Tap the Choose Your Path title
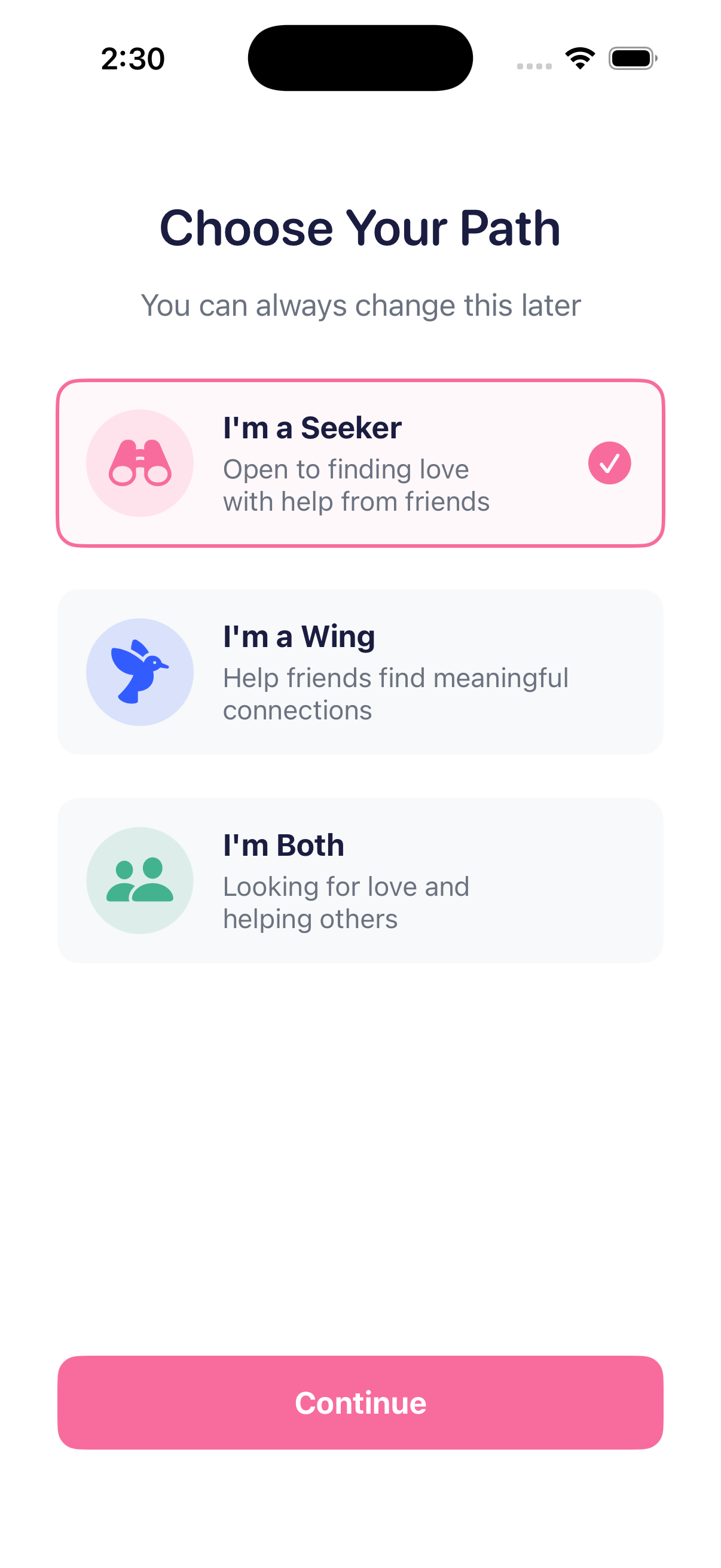 click(360, 227)
